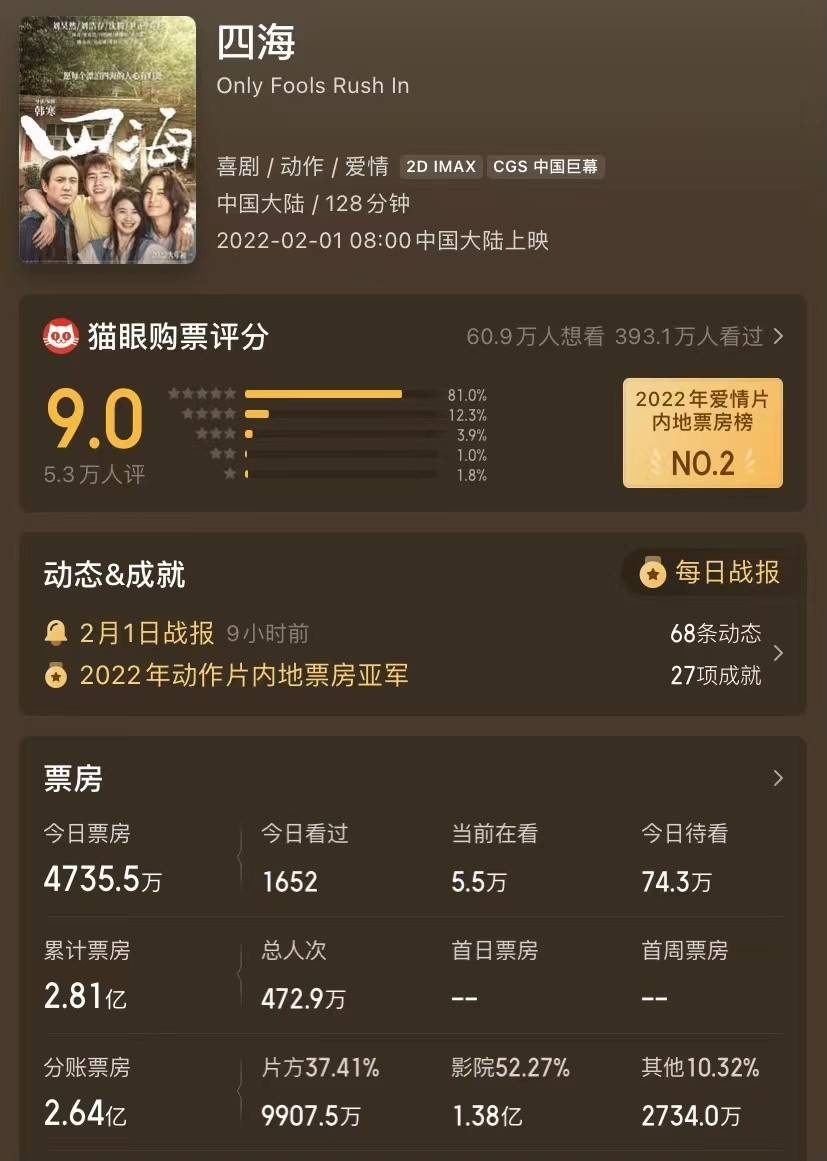Open the 票房 box office details chevron
Viewport: 827px width, 1161px height.
pos(778,778)
